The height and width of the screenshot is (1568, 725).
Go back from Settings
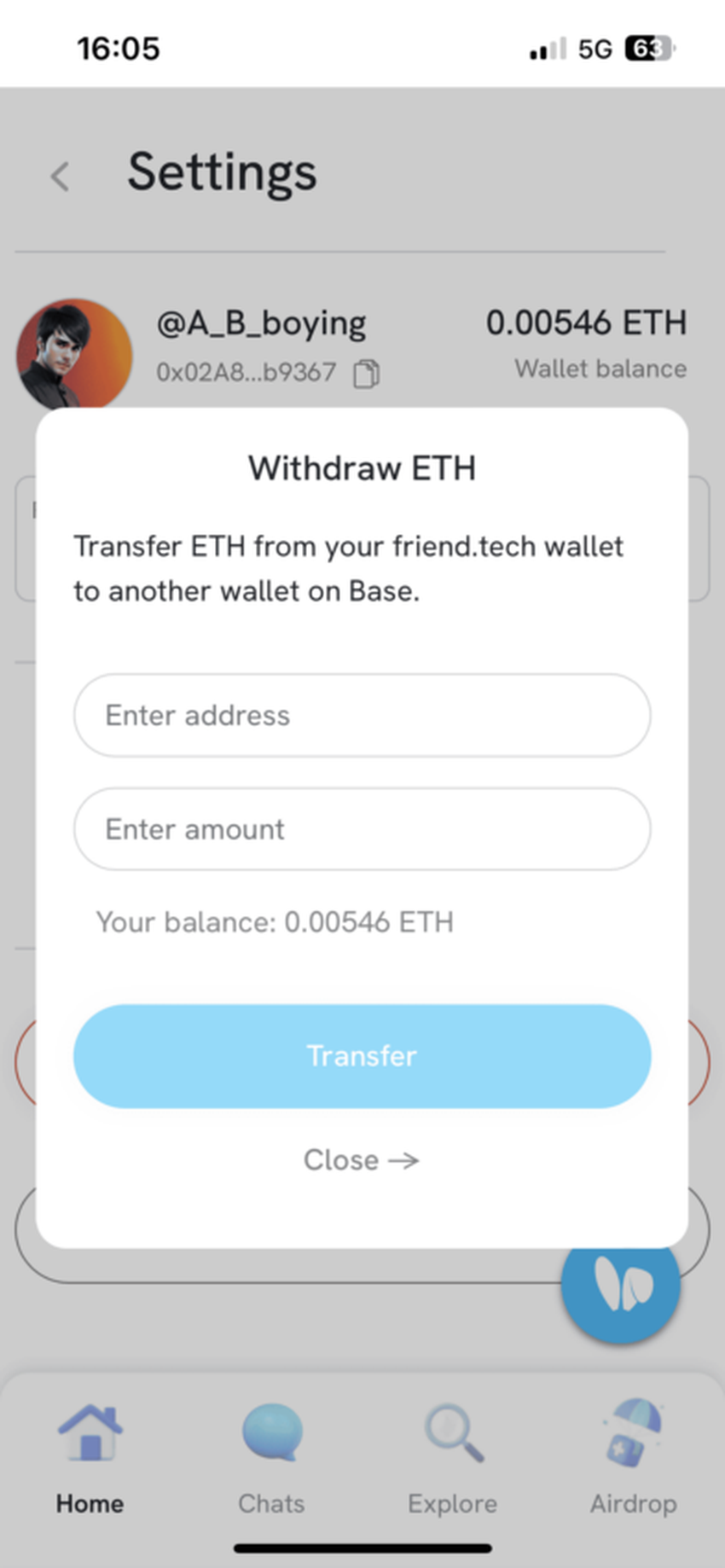[60, 177]
